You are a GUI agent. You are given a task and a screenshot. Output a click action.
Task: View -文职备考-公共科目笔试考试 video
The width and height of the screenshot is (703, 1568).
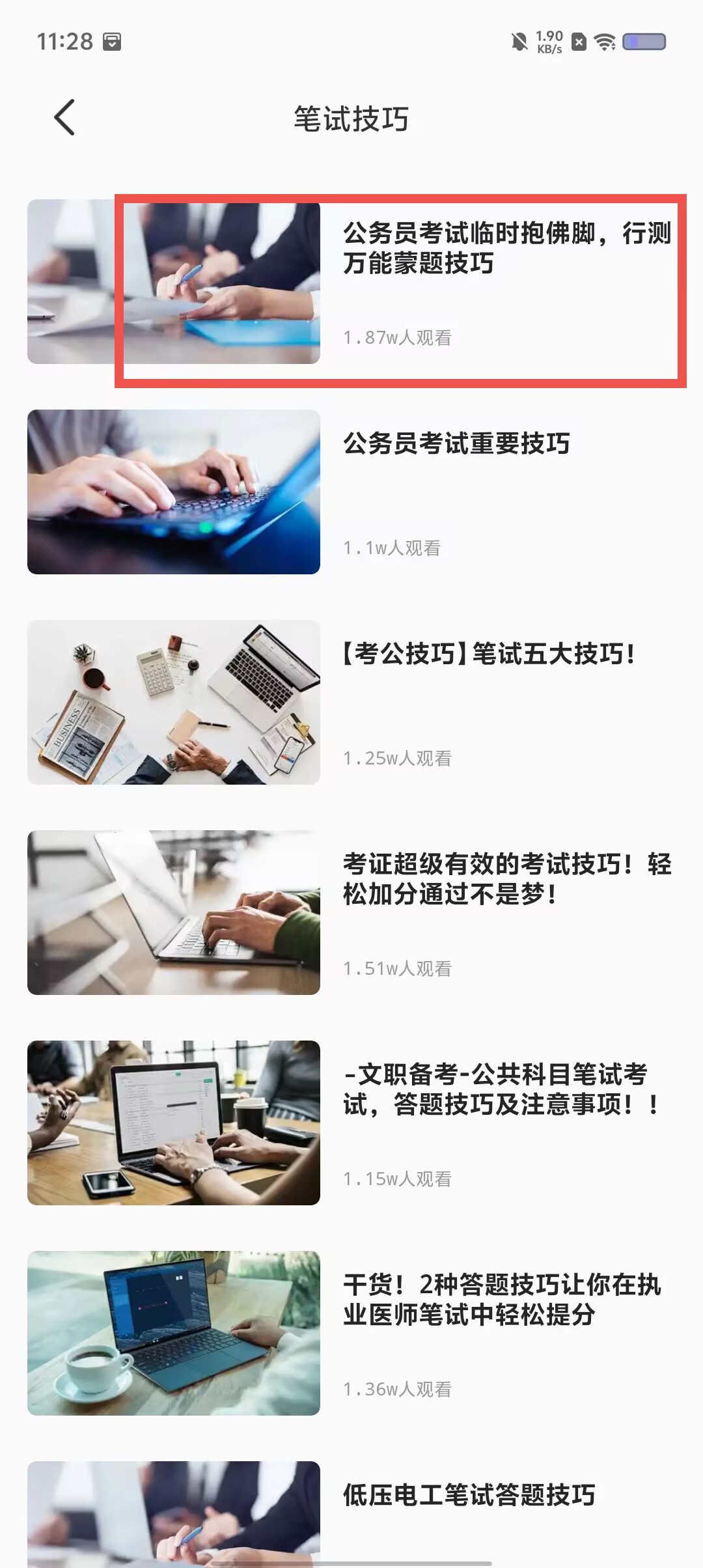click(351, 1123)
